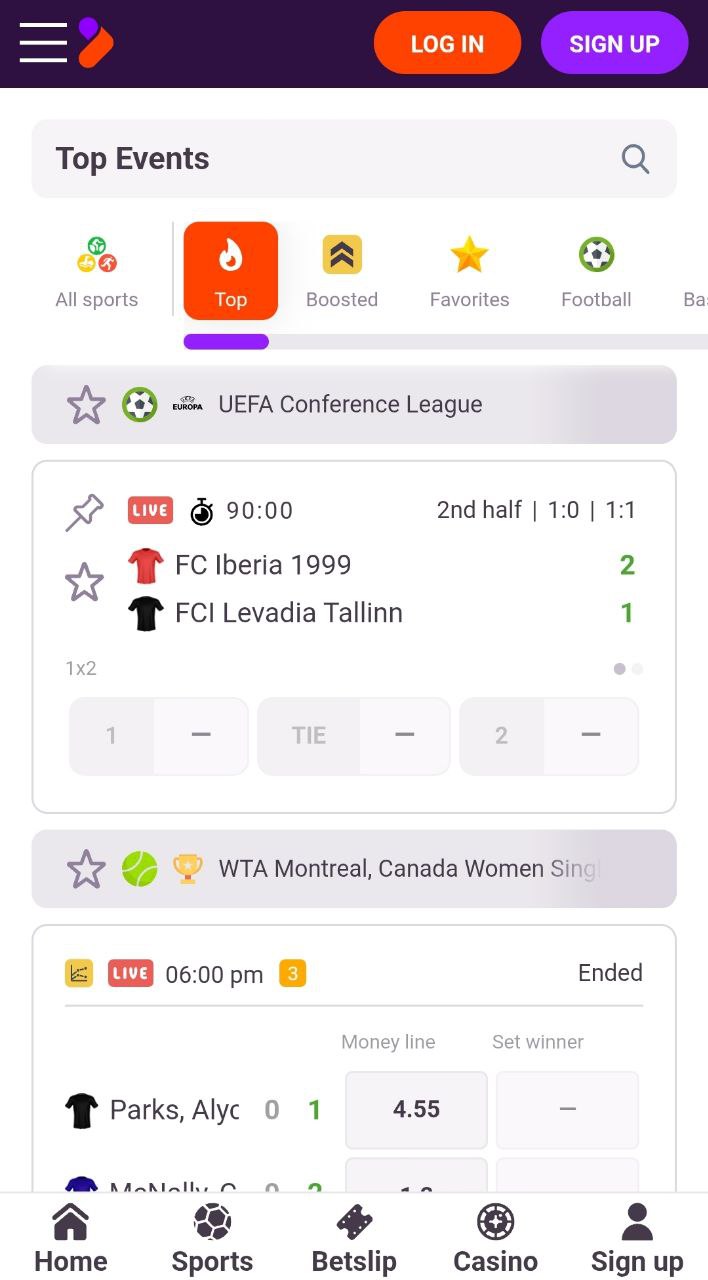Search within Top Events
708x1280 pixels.
point(635,158)
